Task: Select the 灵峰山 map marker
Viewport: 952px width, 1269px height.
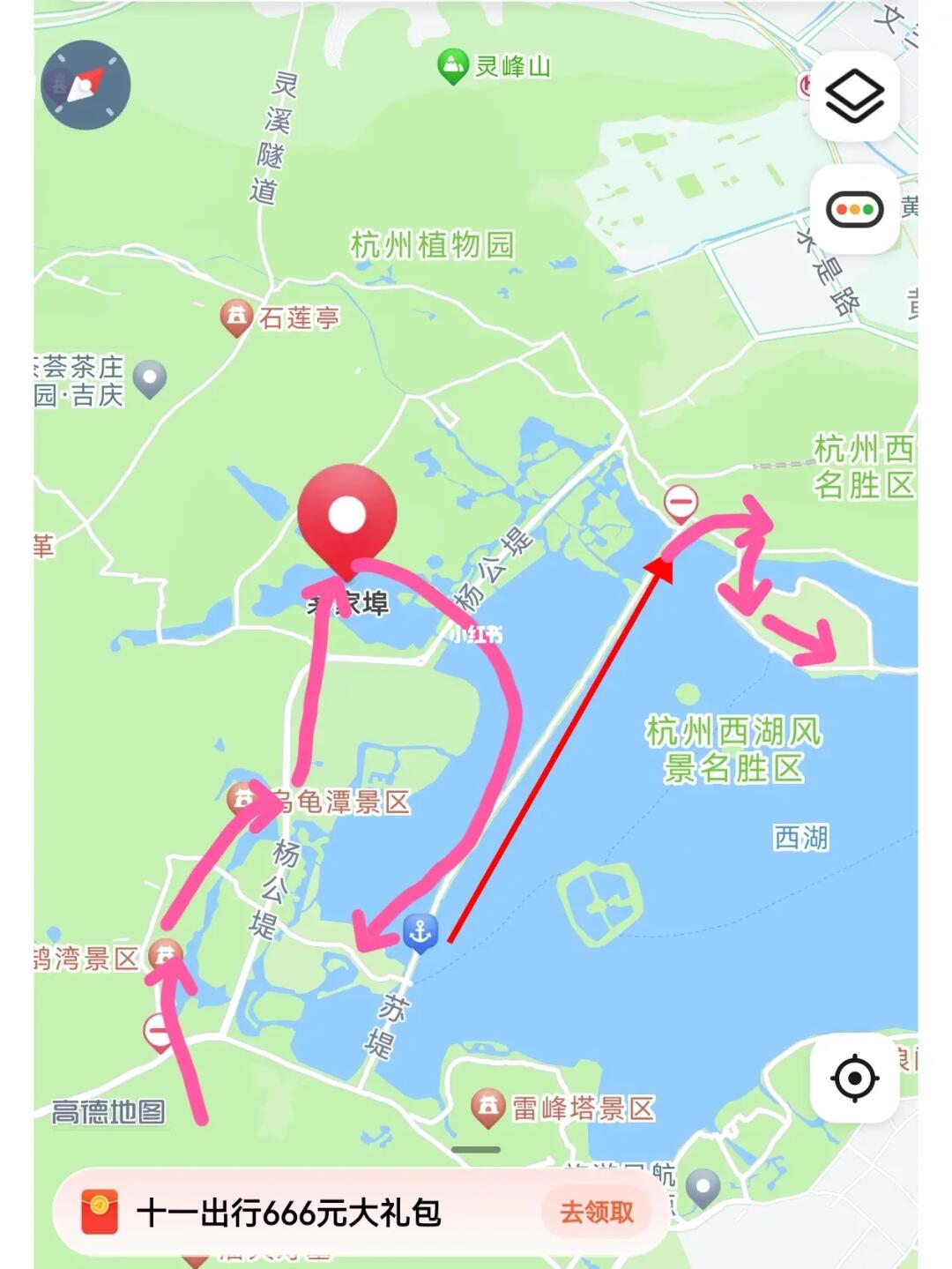Action: [x=452, y=67]
